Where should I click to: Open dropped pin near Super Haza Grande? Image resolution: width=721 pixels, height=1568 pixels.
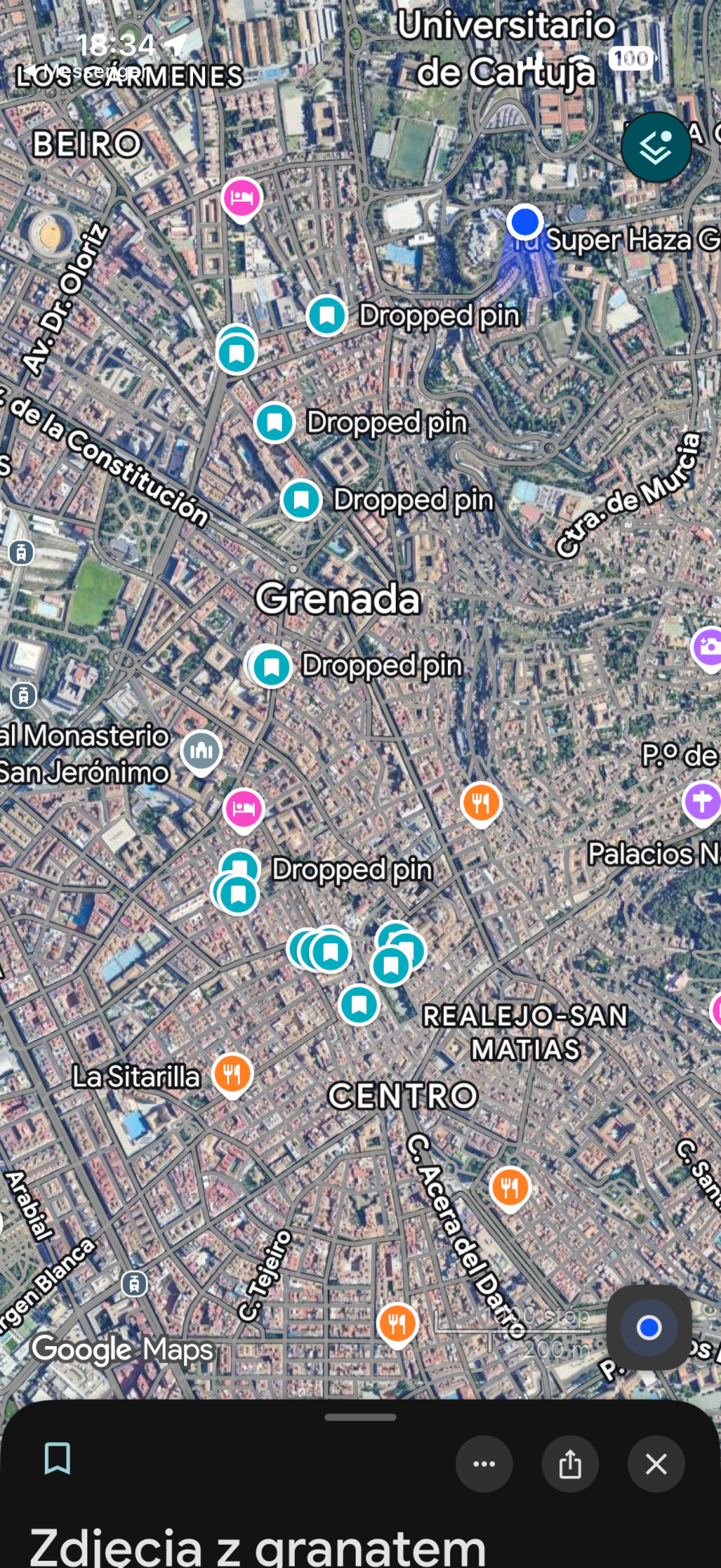tap(327, 316)
